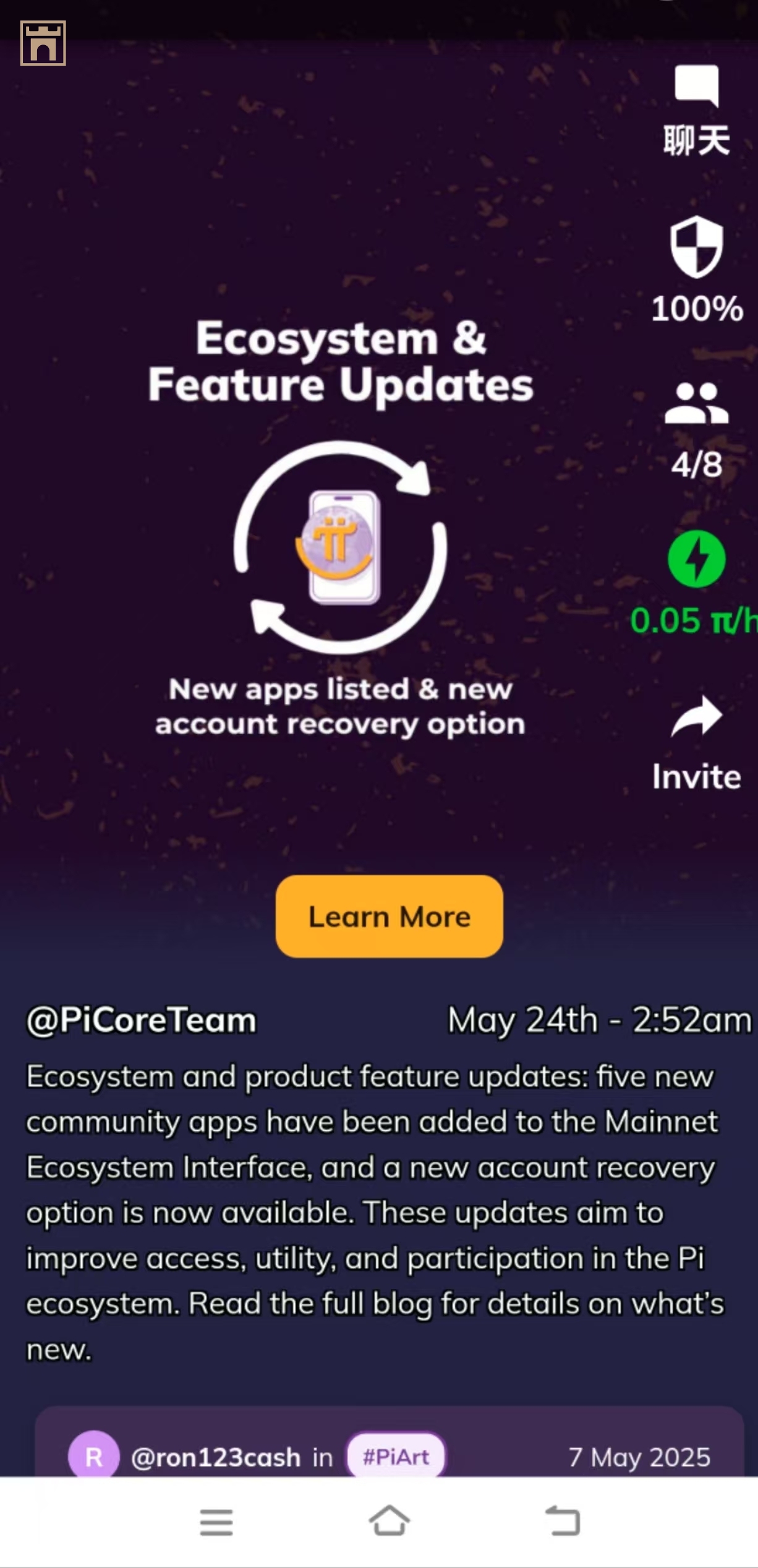758x1568 pixels.
Task: Tap the Learn More button
Action: pyautogui.click(x=389, y=916)
